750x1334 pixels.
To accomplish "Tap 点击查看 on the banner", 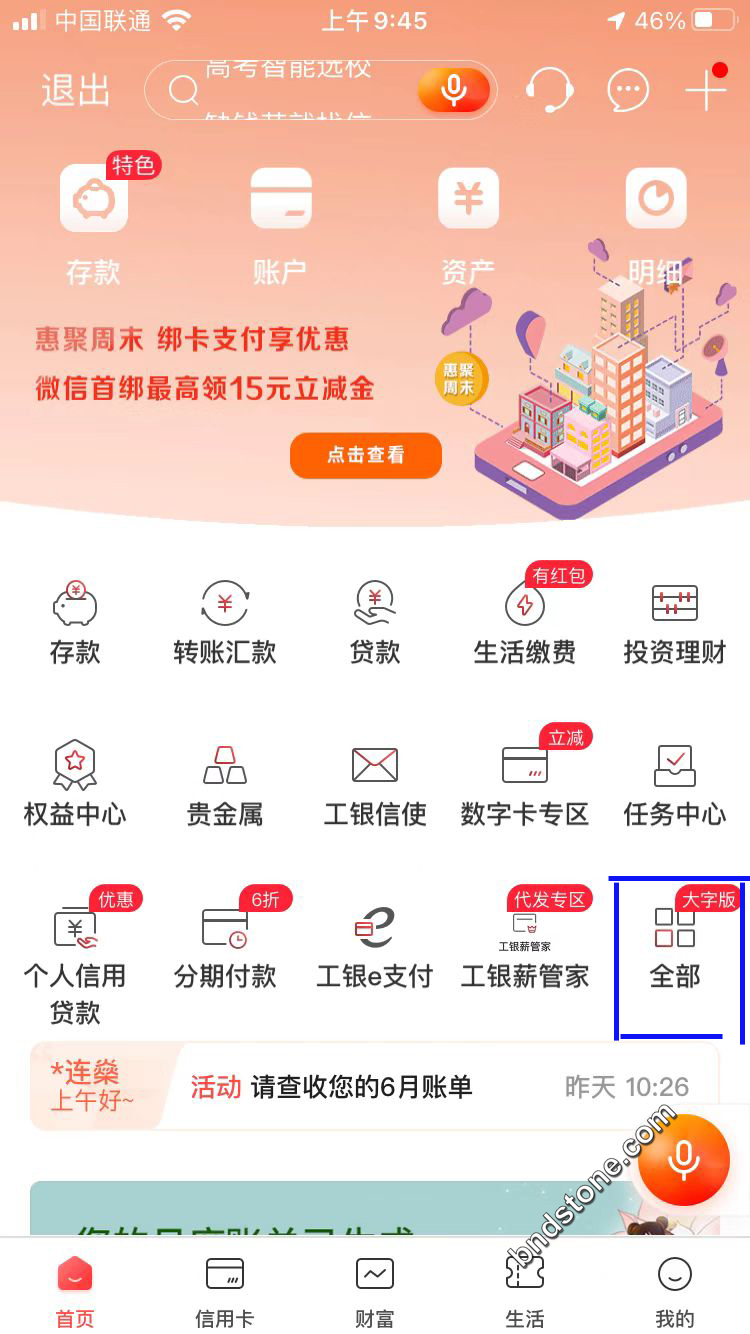I will 366,455.
